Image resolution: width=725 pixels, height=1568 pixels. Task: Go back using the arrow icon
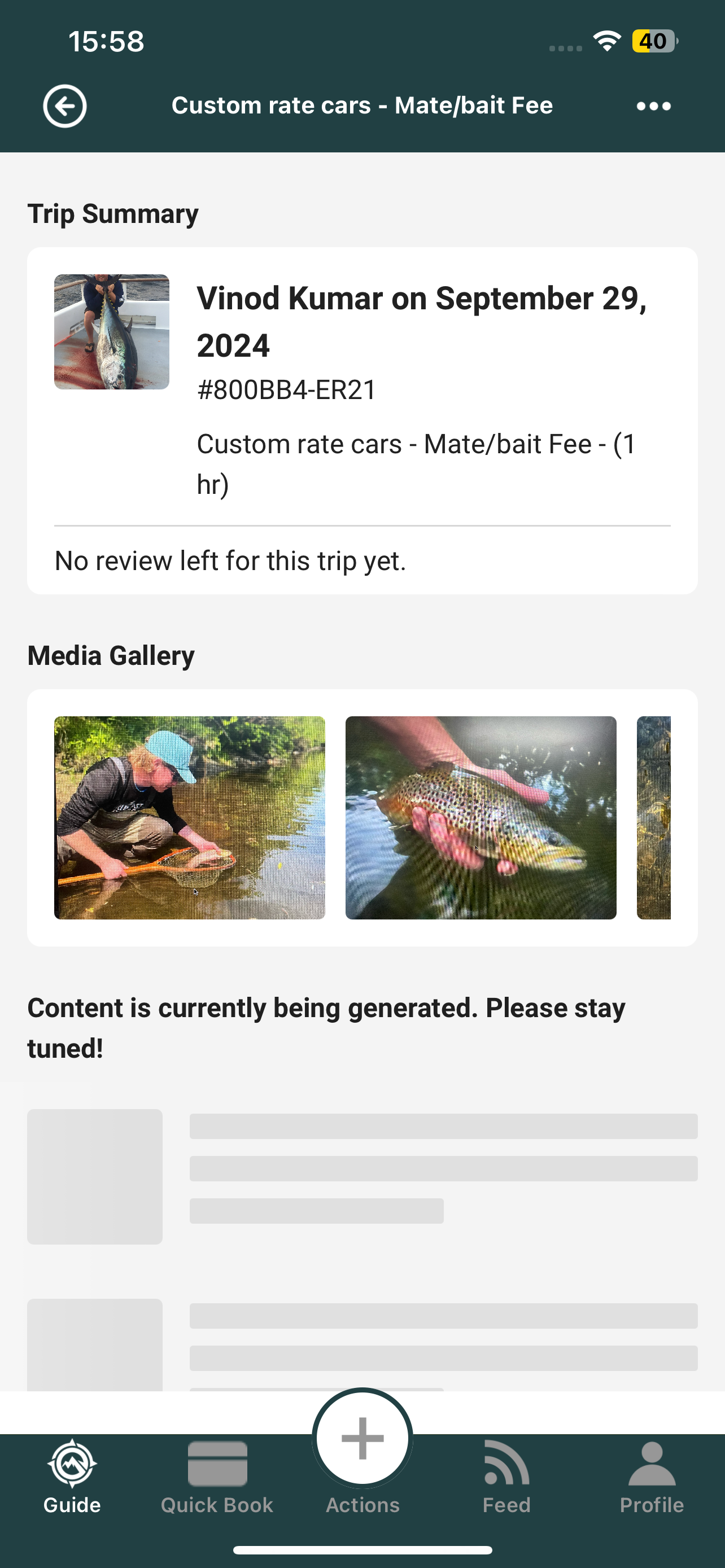(x=64, y=106)
